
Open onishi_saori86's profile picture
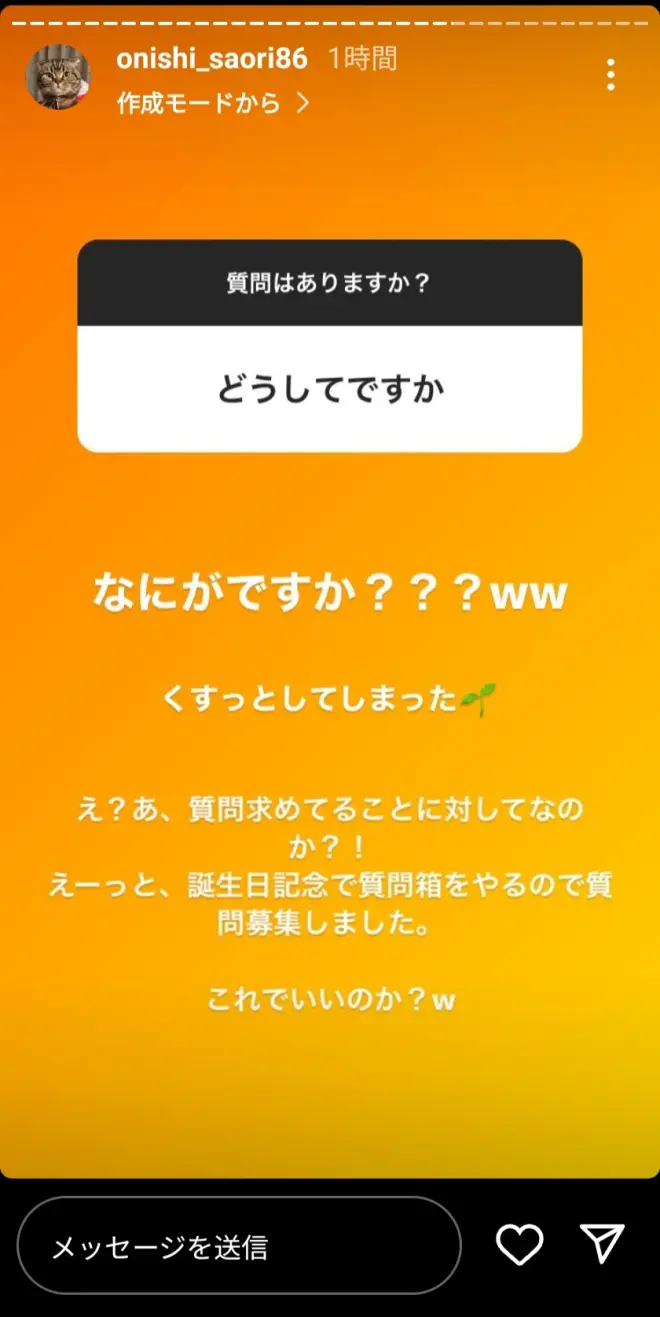[58, 76]
